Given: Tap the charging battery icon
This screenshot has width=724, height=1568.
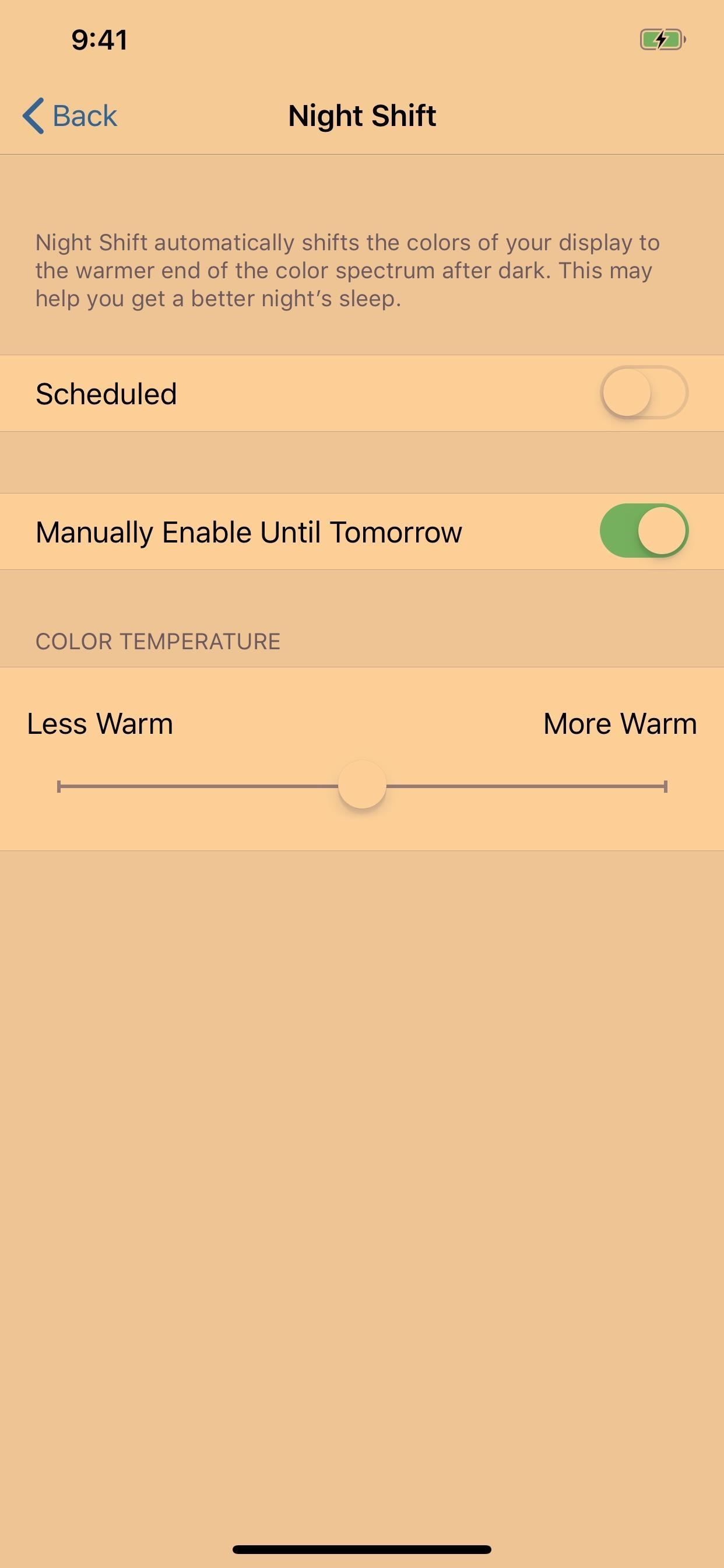Looking at the screenshot, I should pyautogui.click(x=661, y=39).
